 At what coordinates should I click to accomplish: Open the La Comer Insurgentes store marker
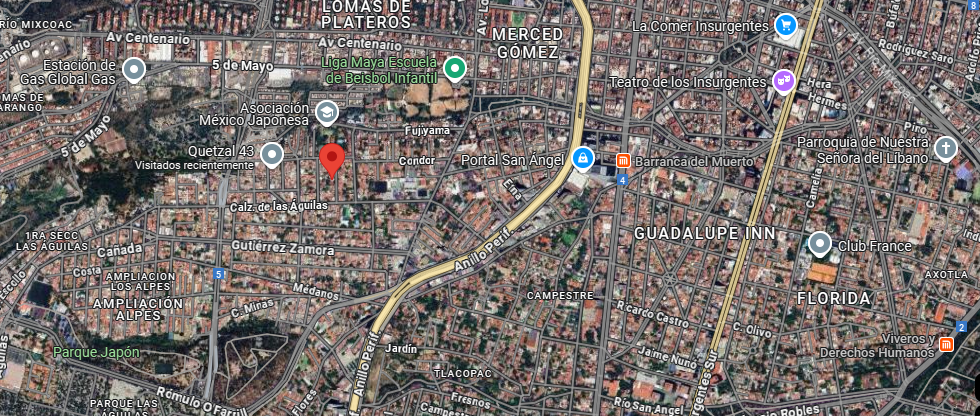tap(787, 26)
